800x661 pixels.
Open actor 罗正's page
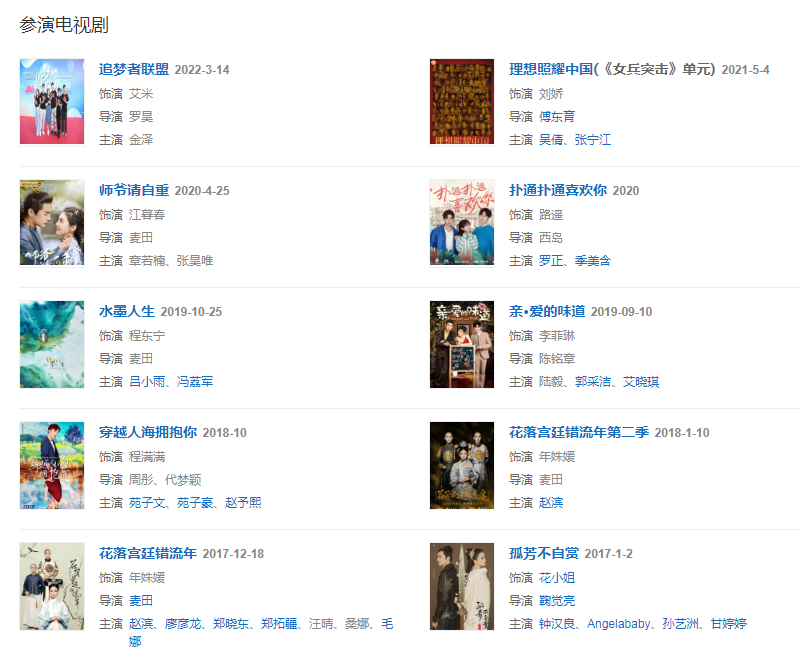551,261
